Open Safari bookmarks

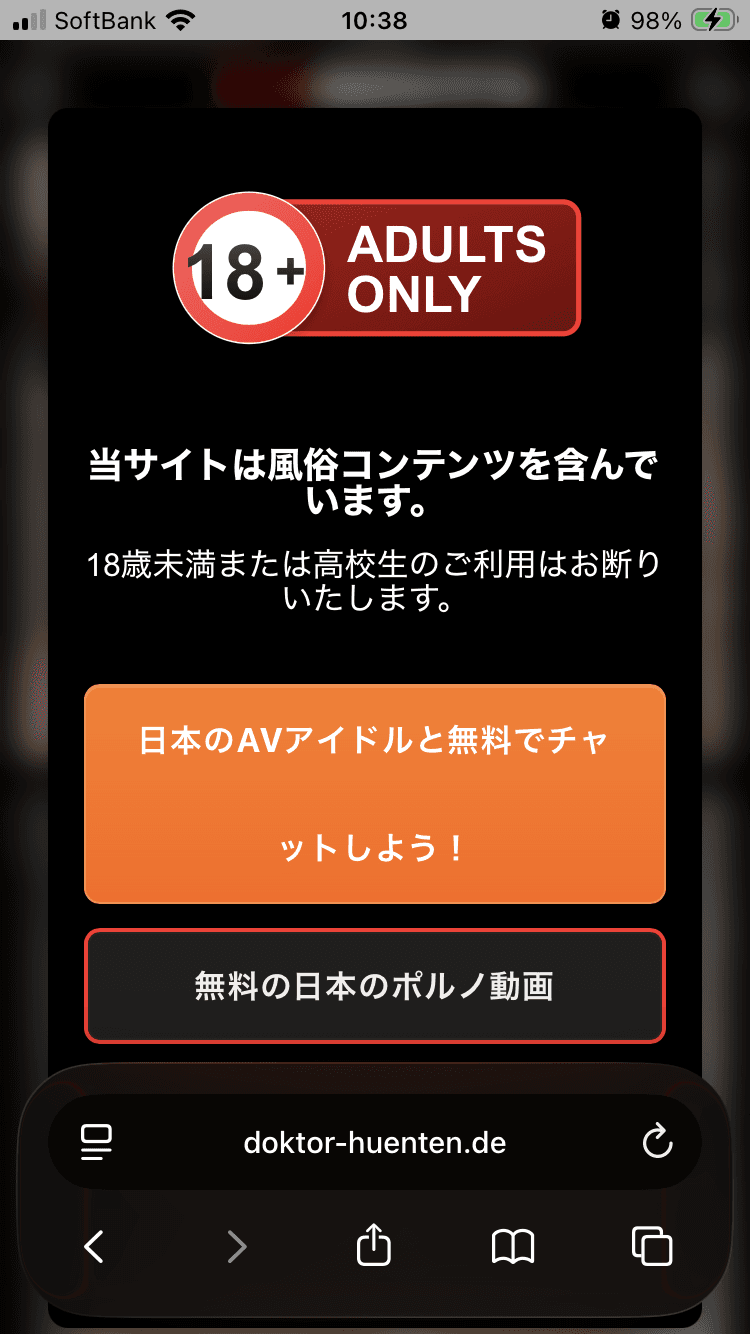pyautogui.click(x=513, y=1246)
